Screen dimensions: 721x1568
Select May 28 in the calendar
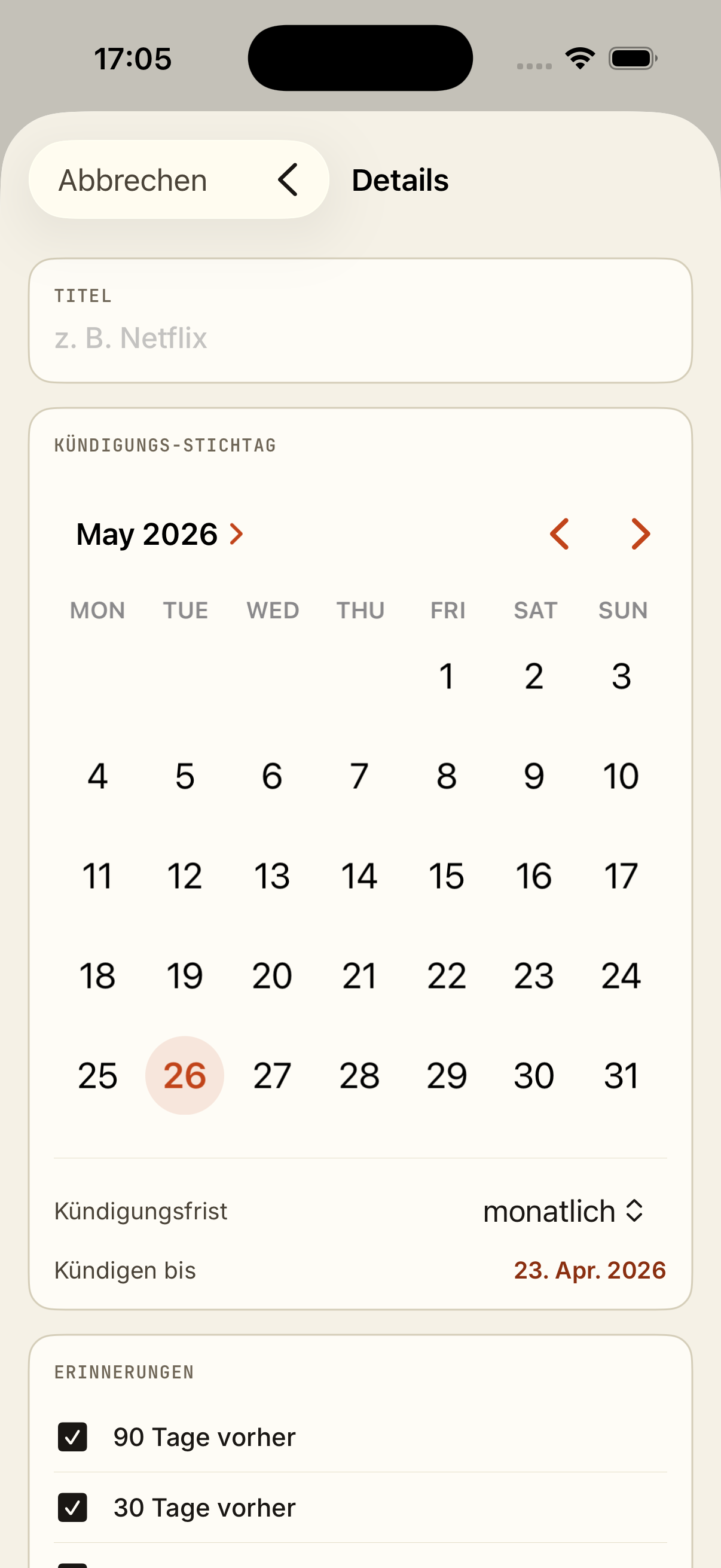[359, 1076]
